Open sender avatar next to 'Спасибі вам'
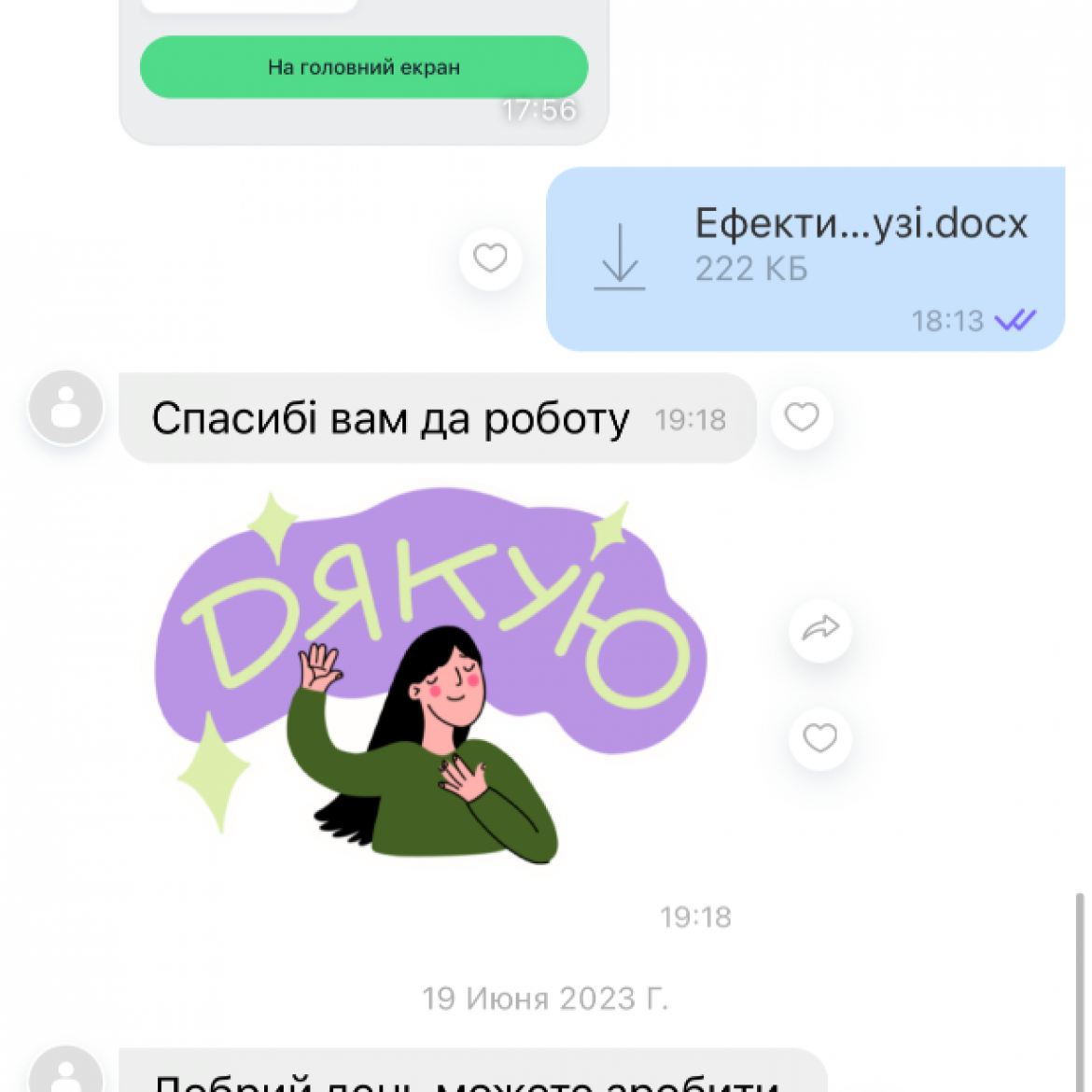The height and width of the screenshot is (1092, 1092). (65, 407)
